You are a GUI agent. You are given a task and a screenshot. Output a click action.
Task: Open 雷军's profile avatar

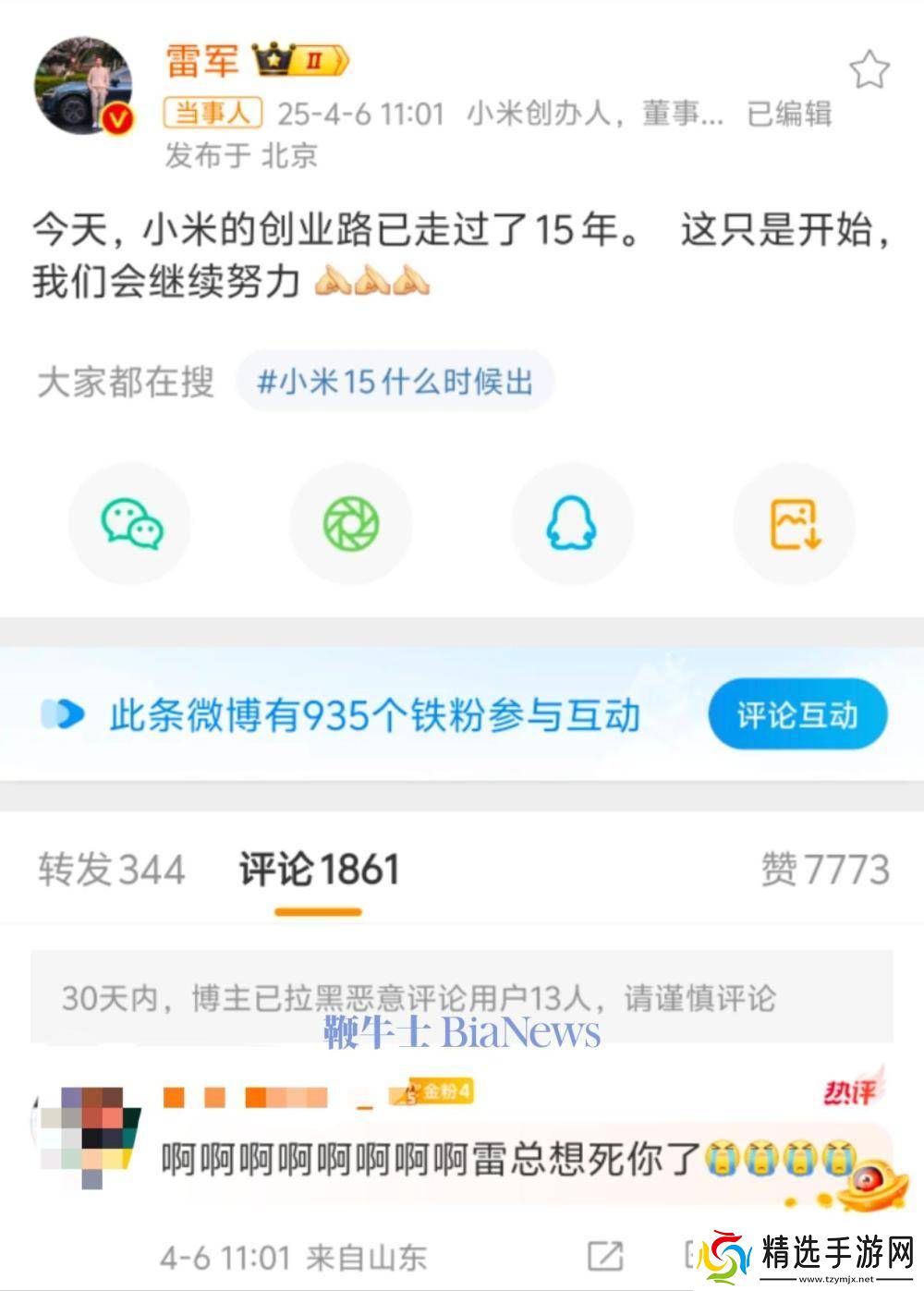(83, 88)
